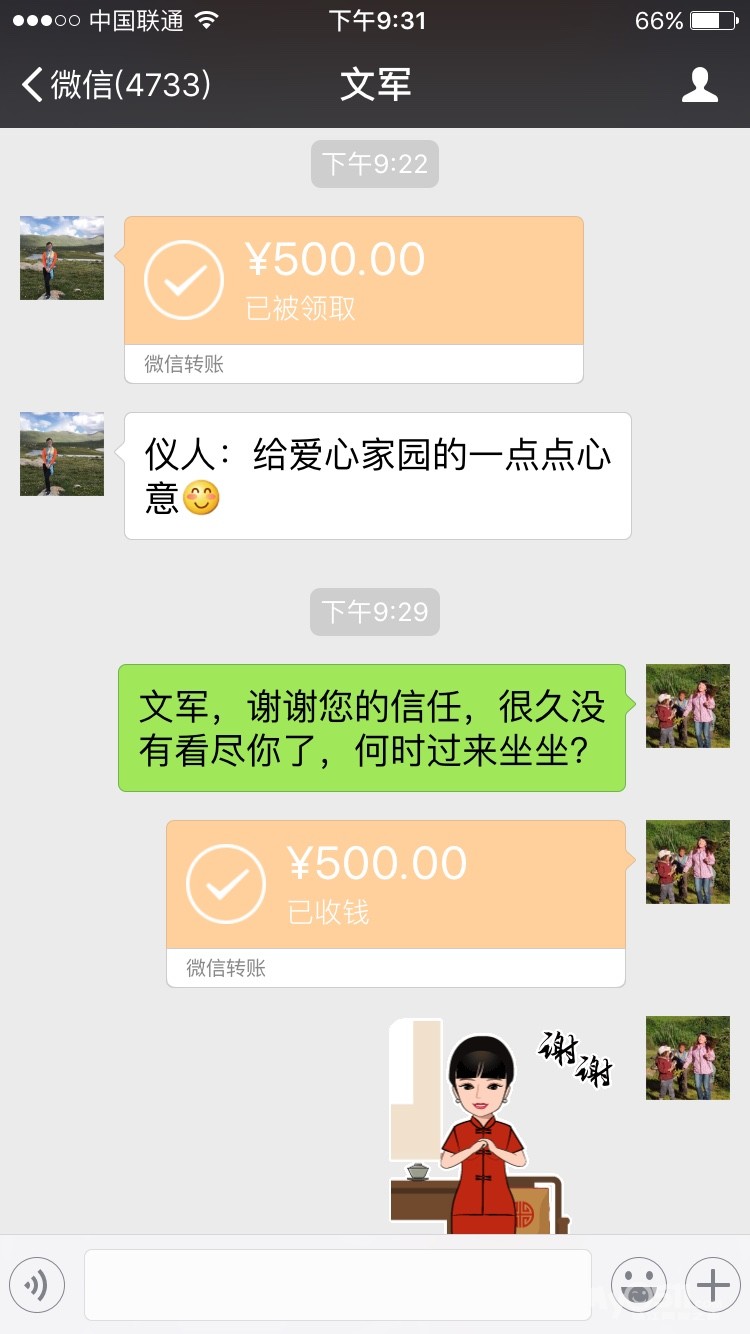Screen dimensions: 750x1334
Task: Open the ¥500.00 已收钱 transfer card
Action: pos(395,886)
